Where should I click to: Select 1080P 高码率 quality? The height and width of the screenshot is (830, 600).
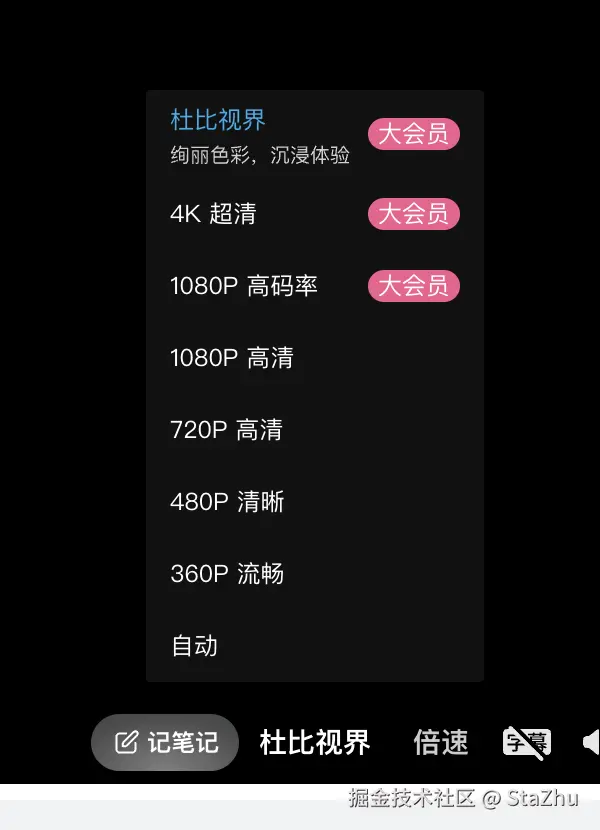(x=243, y=286)
